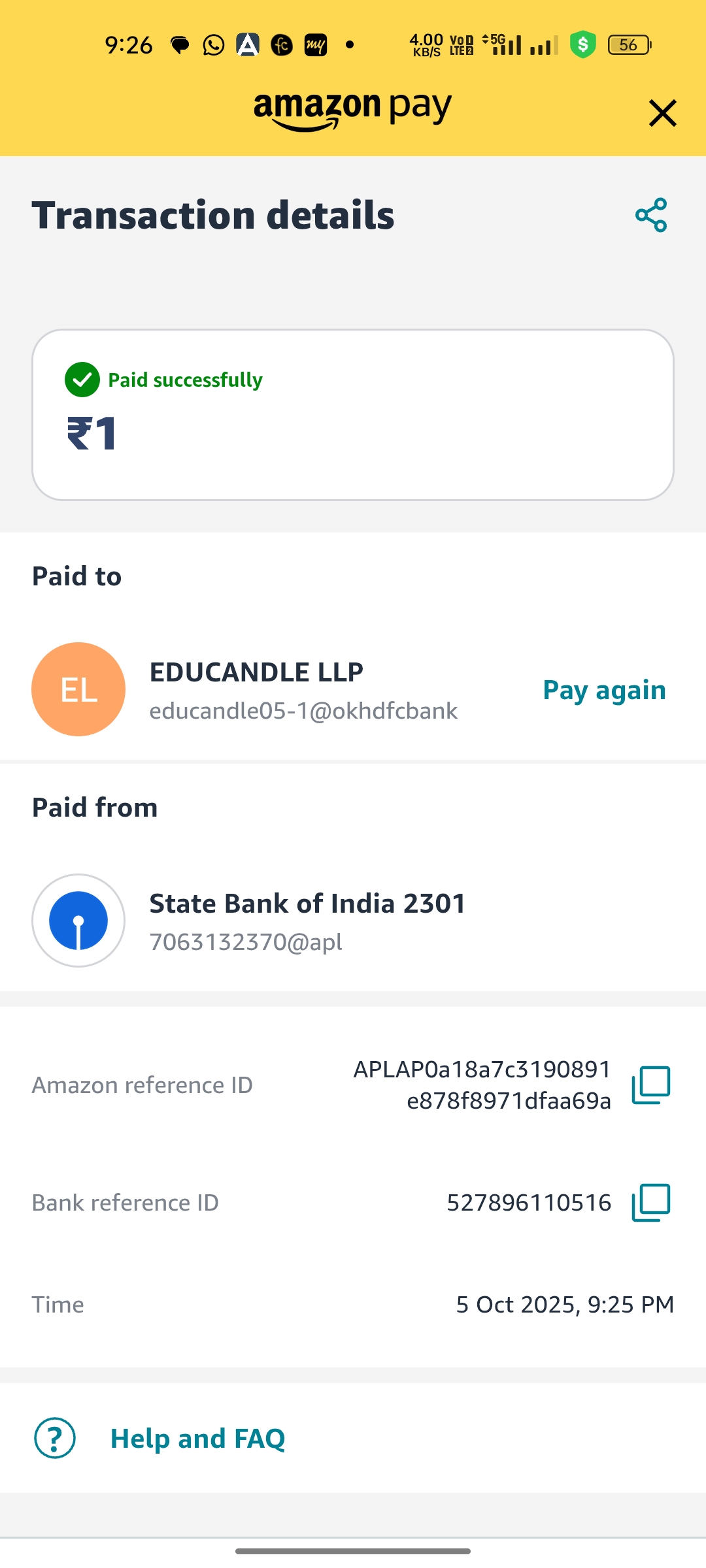Tap Pay again for EDUCANDLE LLP

point(604,690)
